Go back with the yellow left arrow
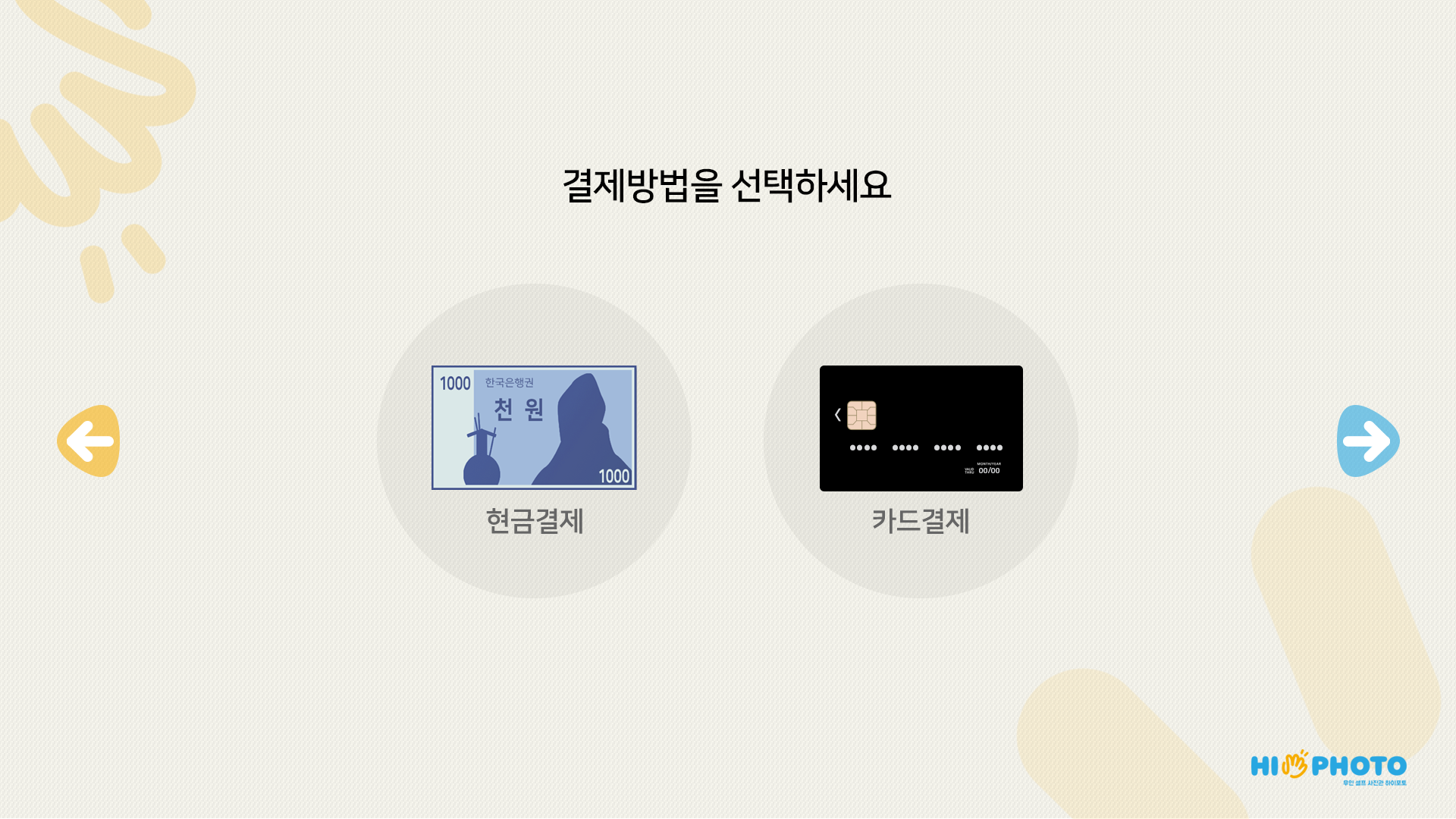This screenshot has height=819, width=1456. point(89,441)
